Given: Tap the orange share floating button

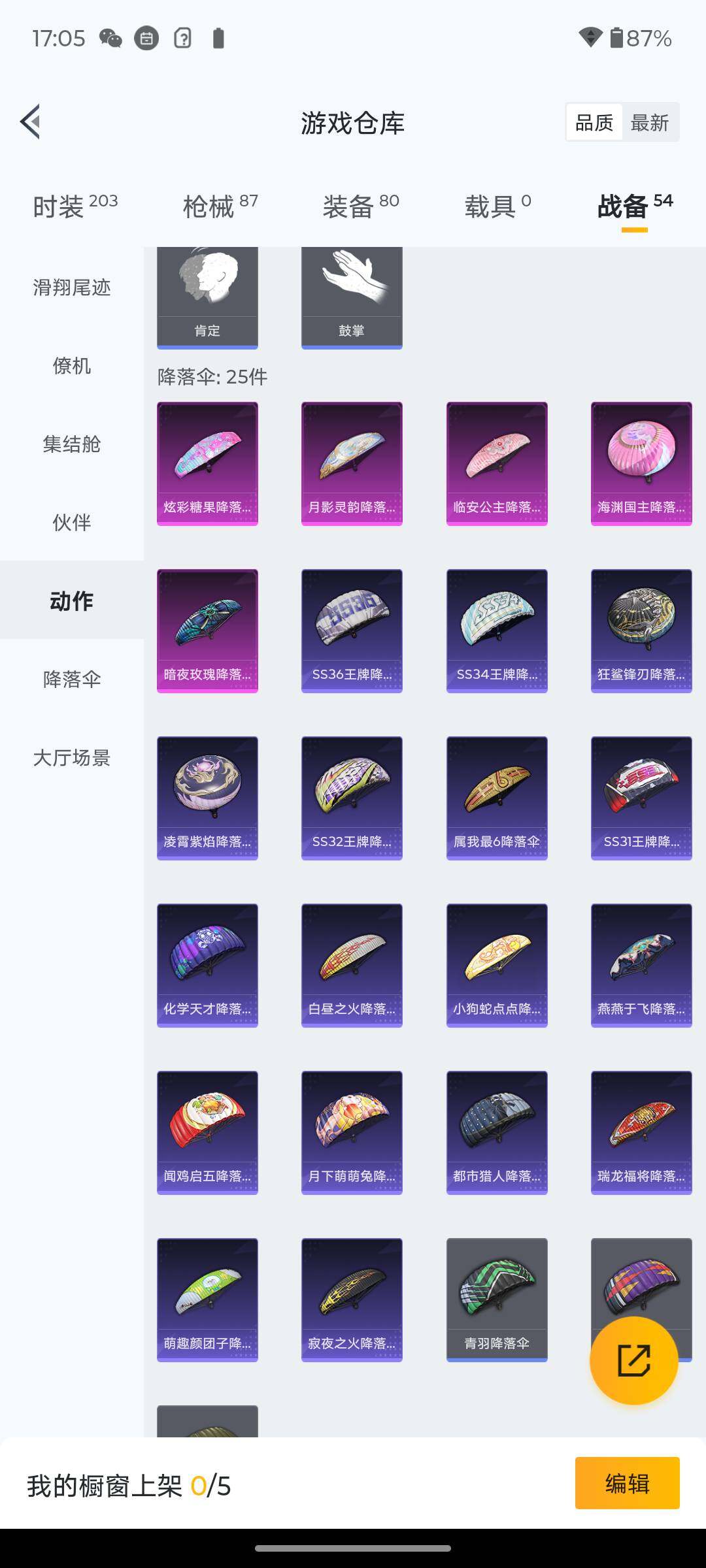Looking at the screenshot, I should pyautogui.click(x=633, y=1361).
